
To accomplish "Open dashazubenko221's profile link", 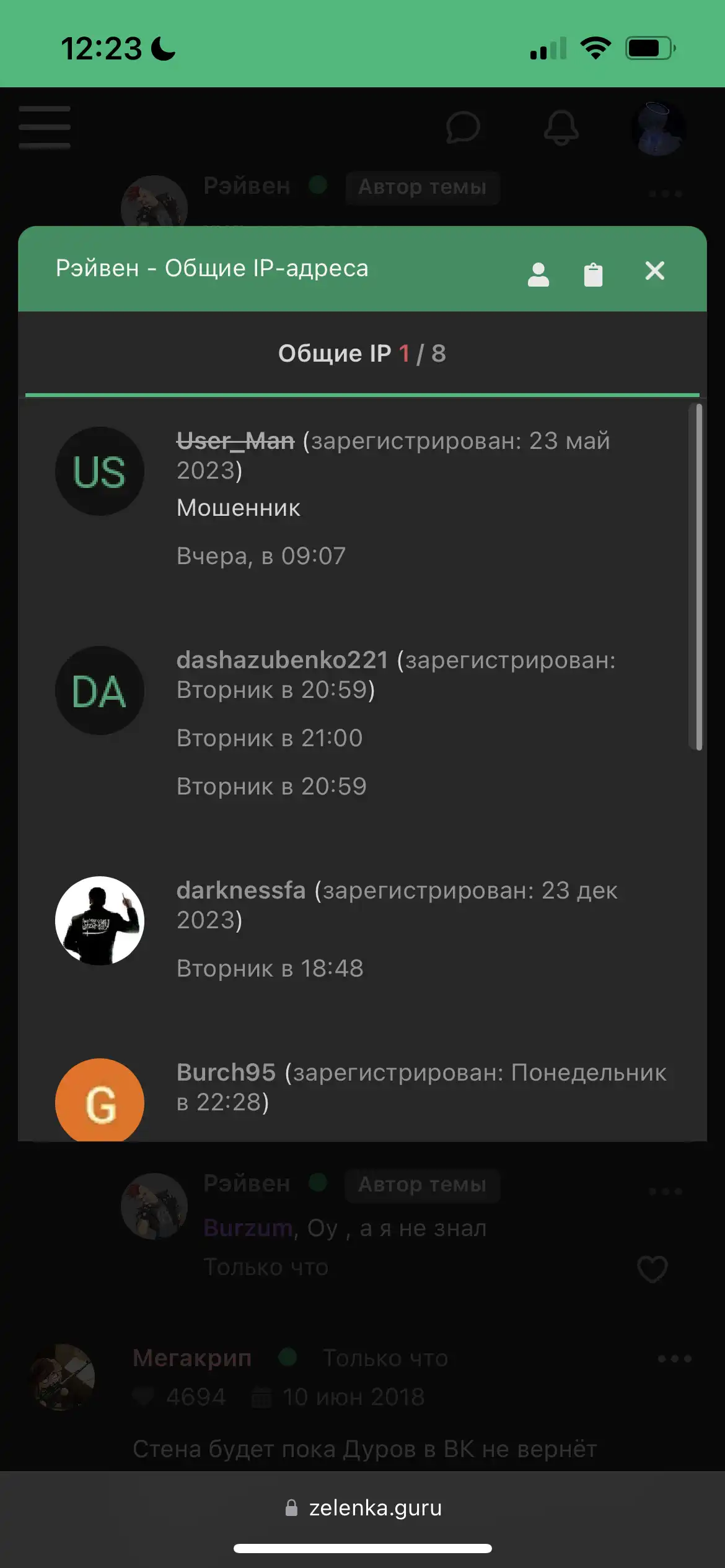I will [283, 660].
